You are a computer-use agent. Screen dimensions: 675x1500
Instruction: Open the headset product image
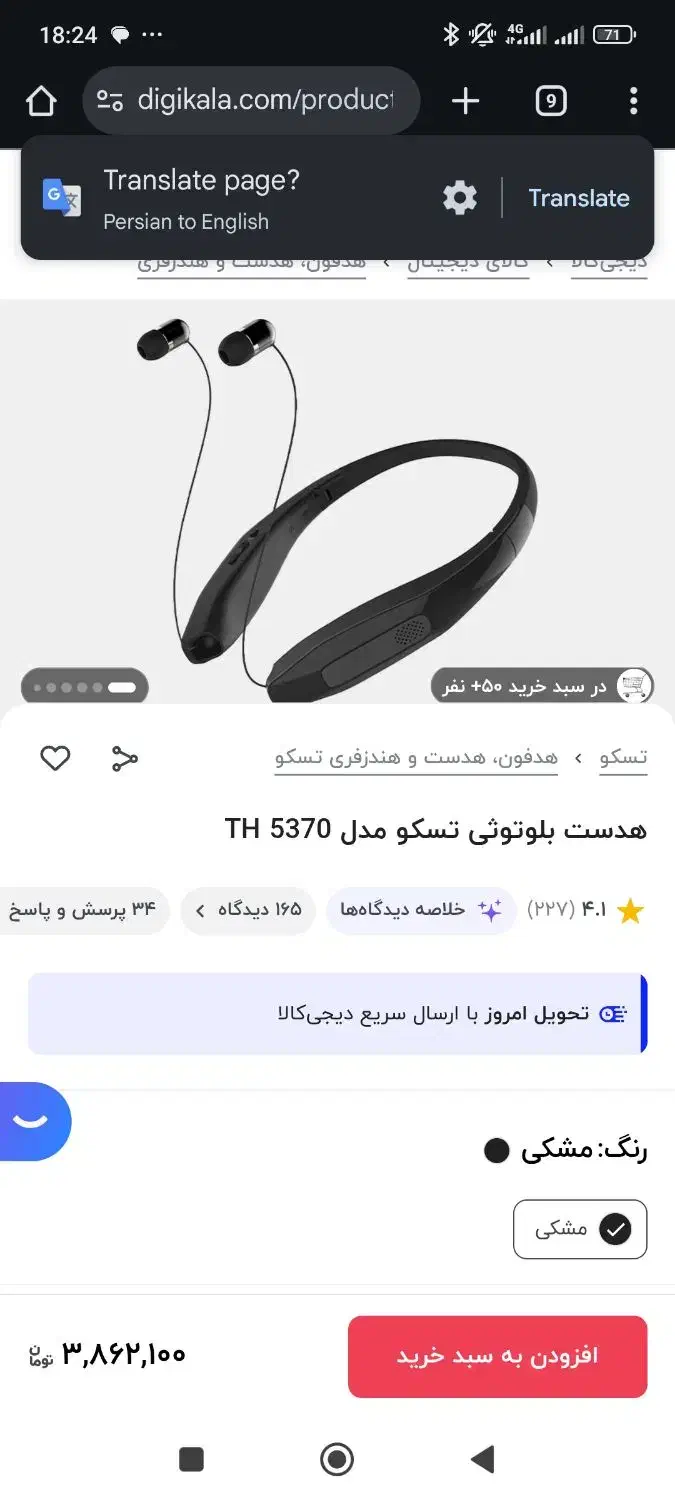pyautogui.click(x=337, y=500)
